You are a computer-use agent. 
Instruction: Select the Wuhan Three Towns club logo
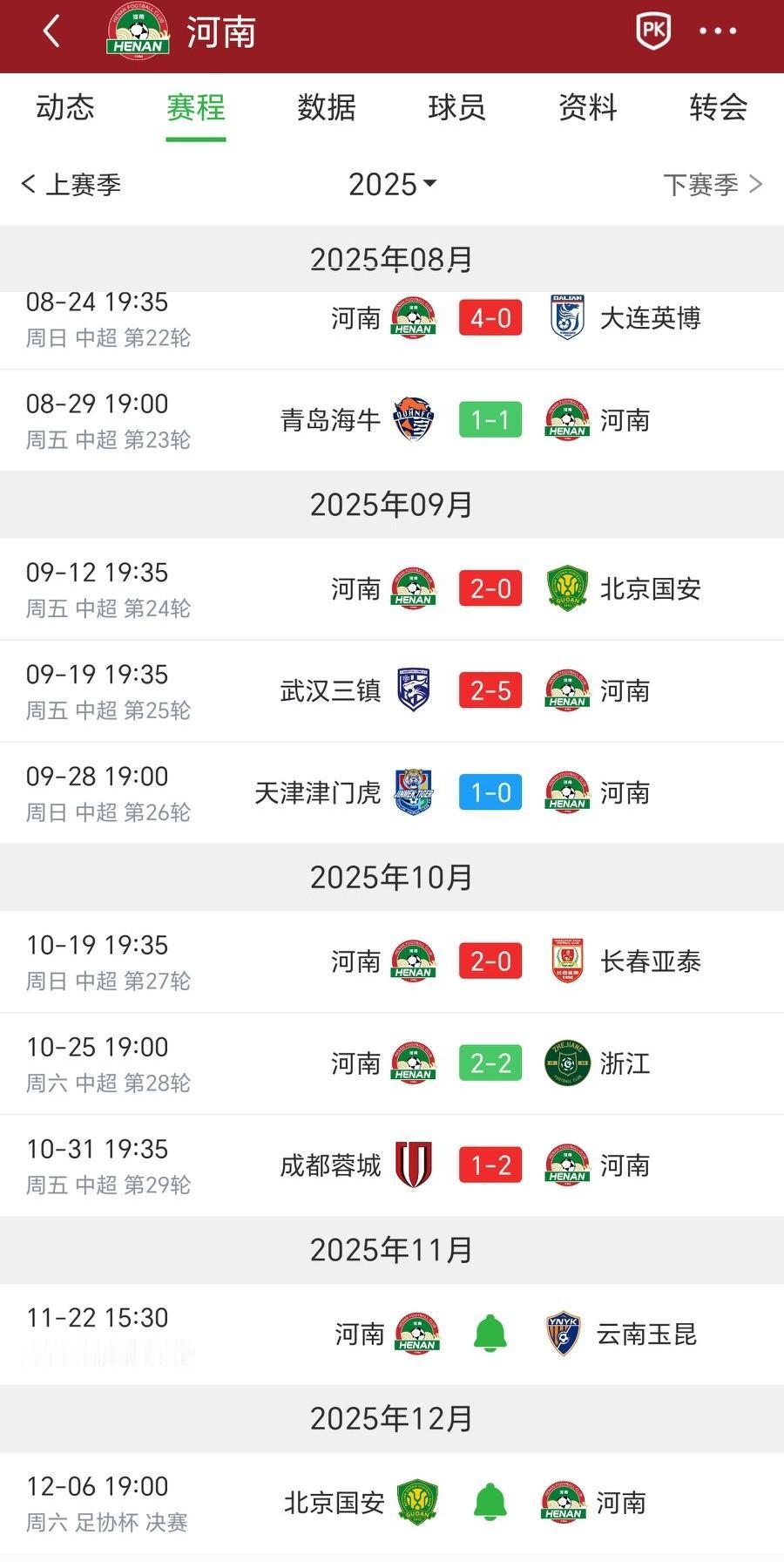coord(413,690)
